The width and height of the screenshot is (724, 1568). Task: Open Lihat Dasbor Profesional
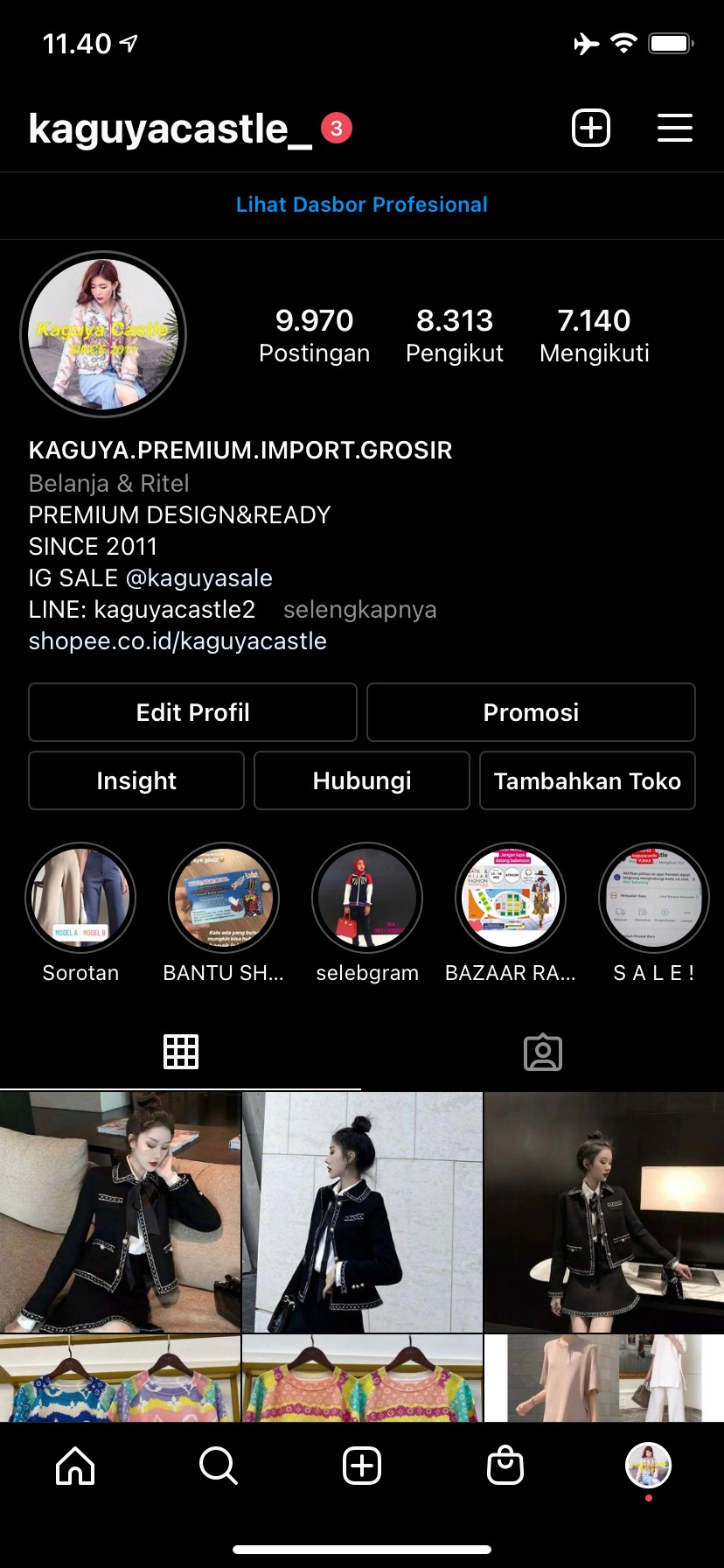point(362,205)
